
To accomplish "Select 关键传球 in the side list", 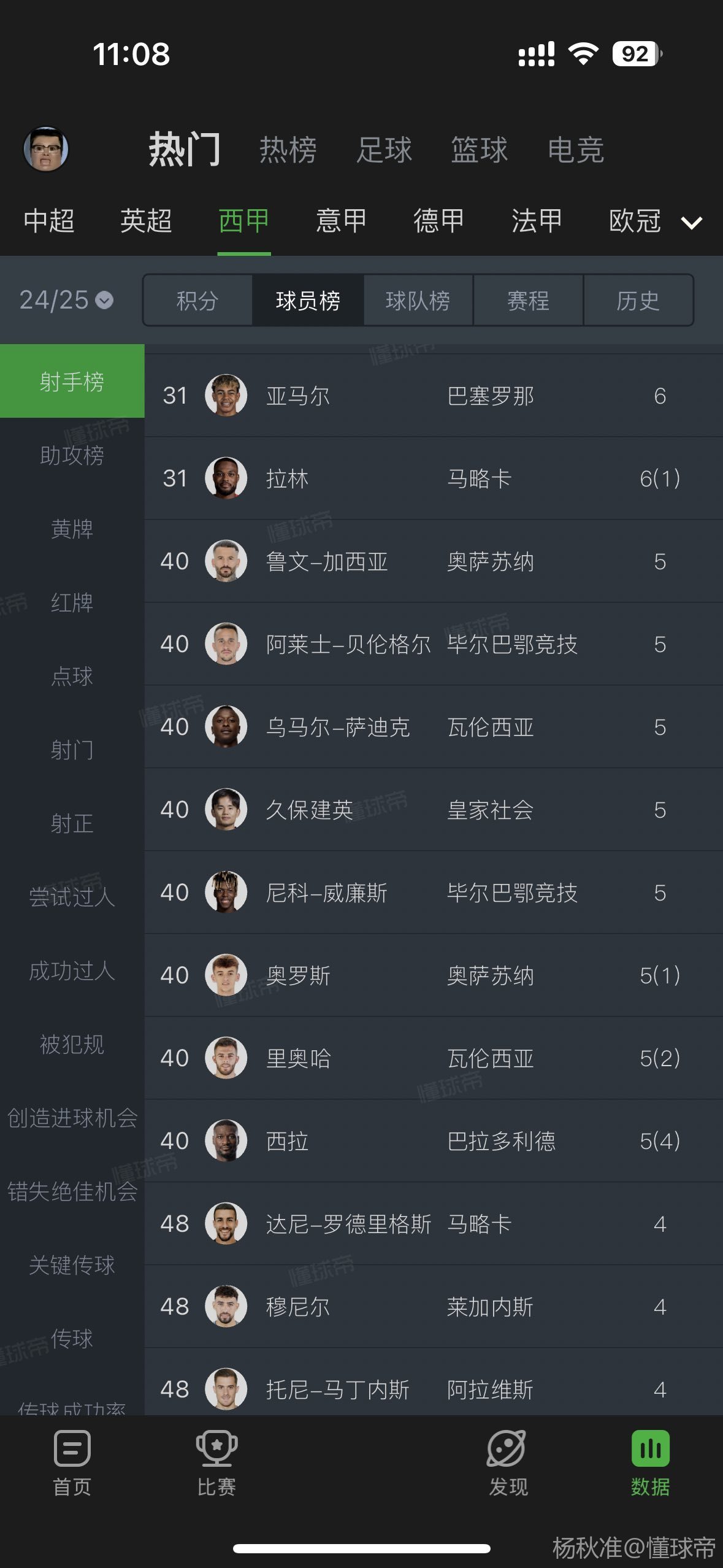I will (x=72, y=1265).
